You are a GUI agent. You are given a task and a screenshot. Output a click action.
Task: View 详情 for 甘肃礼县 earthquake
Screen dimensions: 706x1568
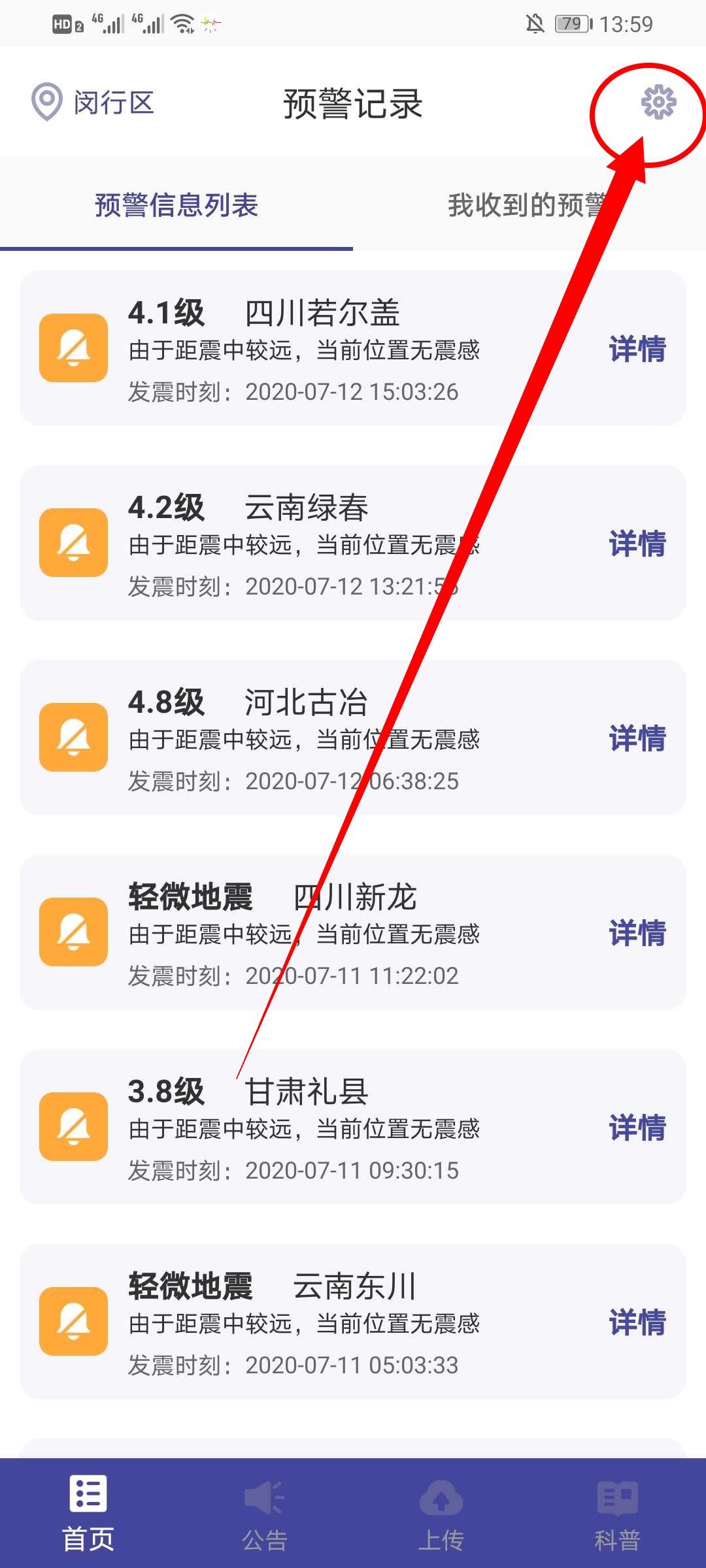637,1128
